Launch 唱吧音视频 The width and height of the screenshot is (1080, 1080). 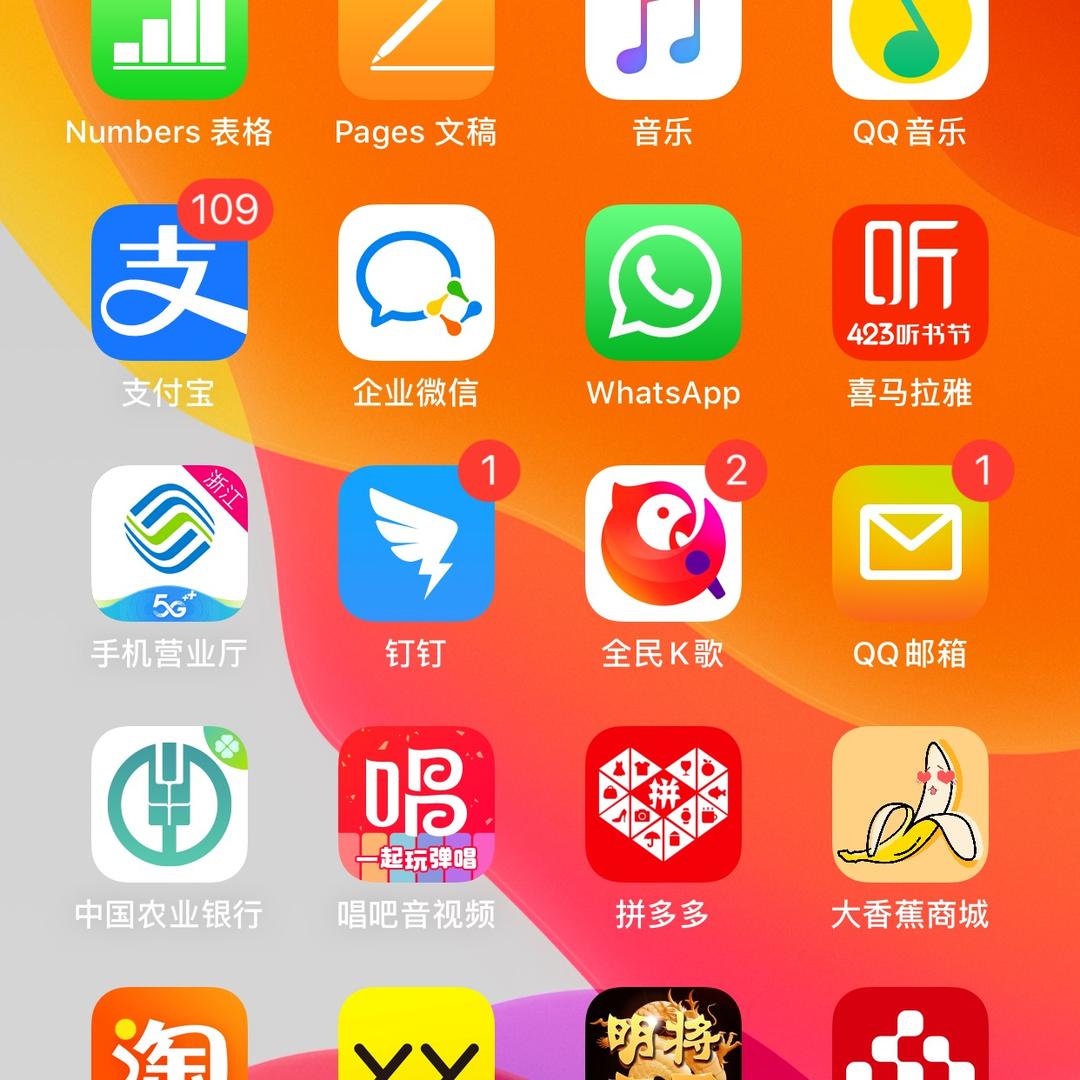416,804
